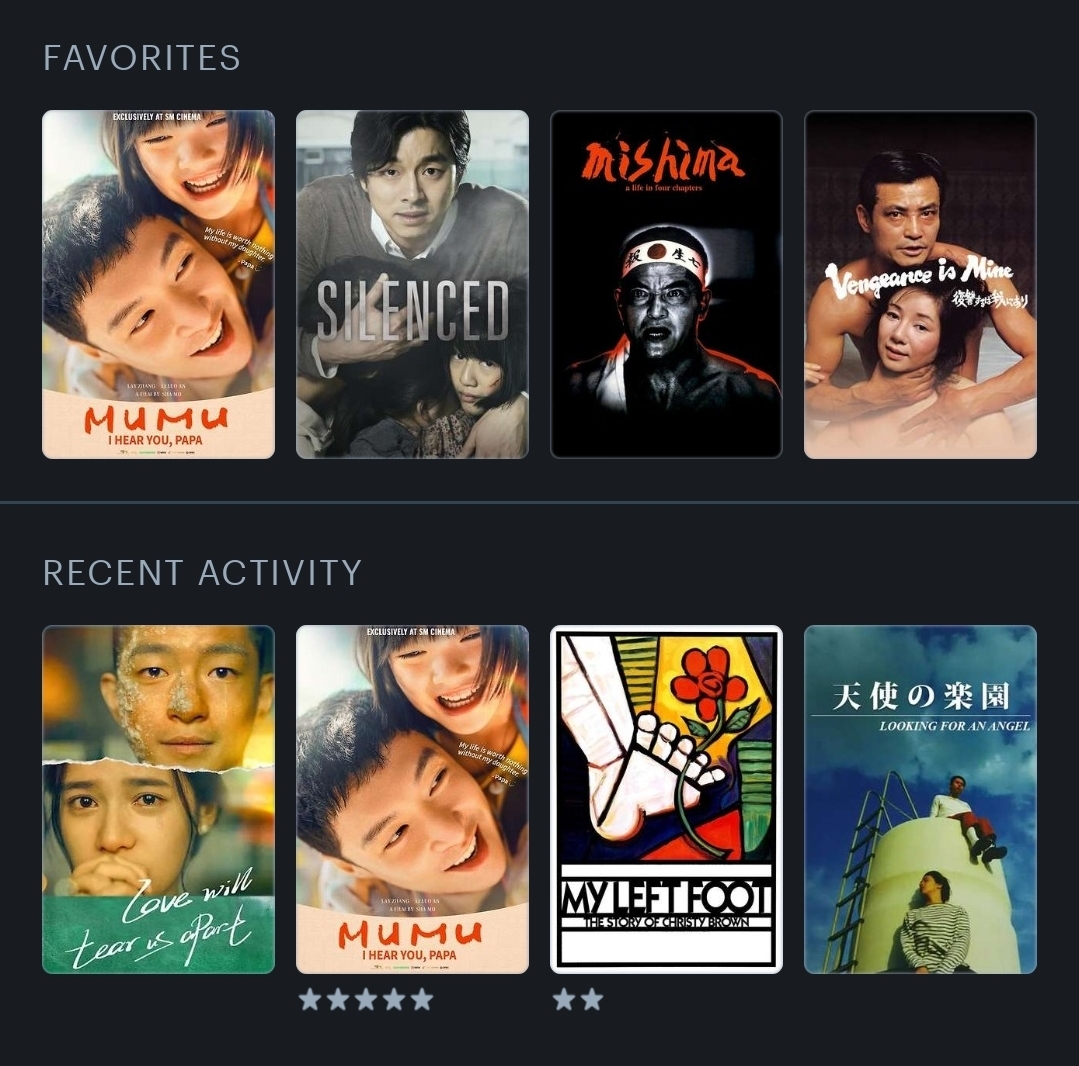Open five-star rated Mumu in Recent Activity
Screen dimensions: 1079x1066
[x=412, y=799]
